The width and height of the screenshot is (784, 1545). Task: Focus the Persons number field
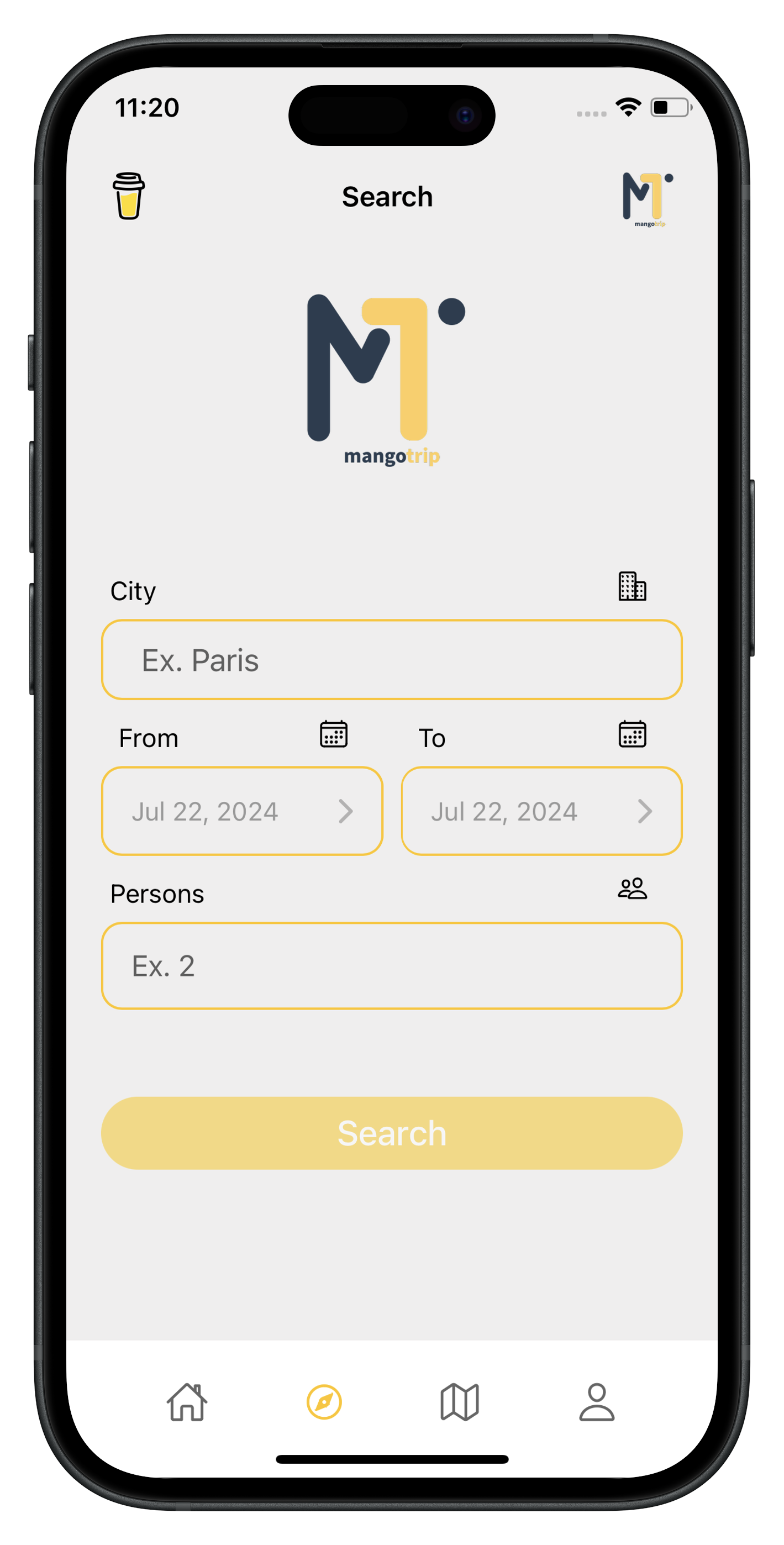pos(392,966)
